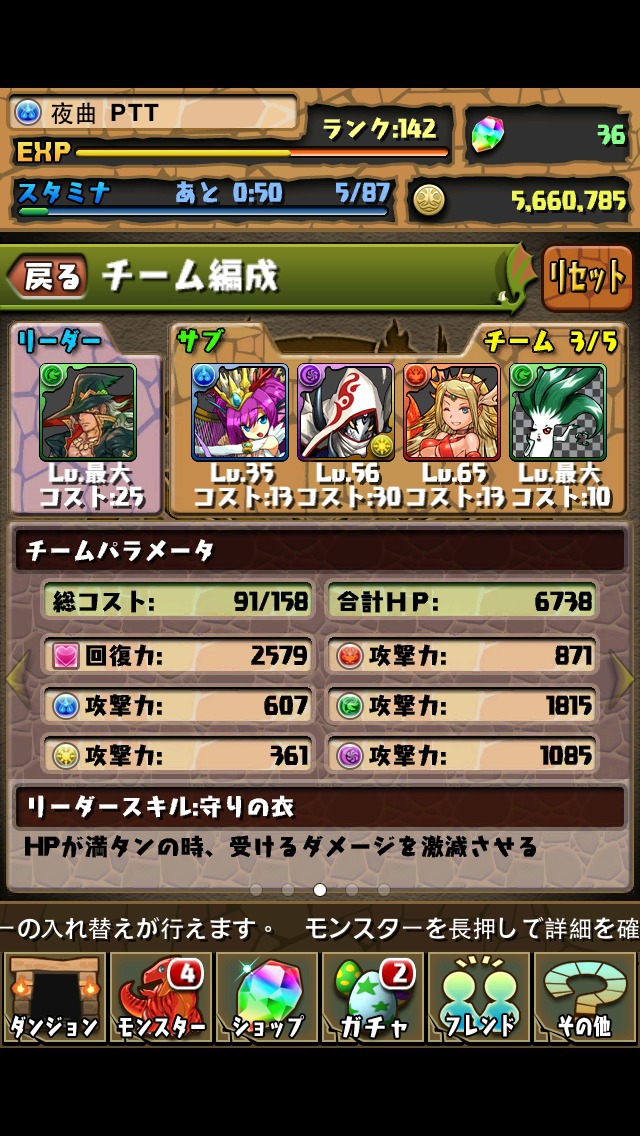Open the ダンジョン dungeon tab

point(54,997)
